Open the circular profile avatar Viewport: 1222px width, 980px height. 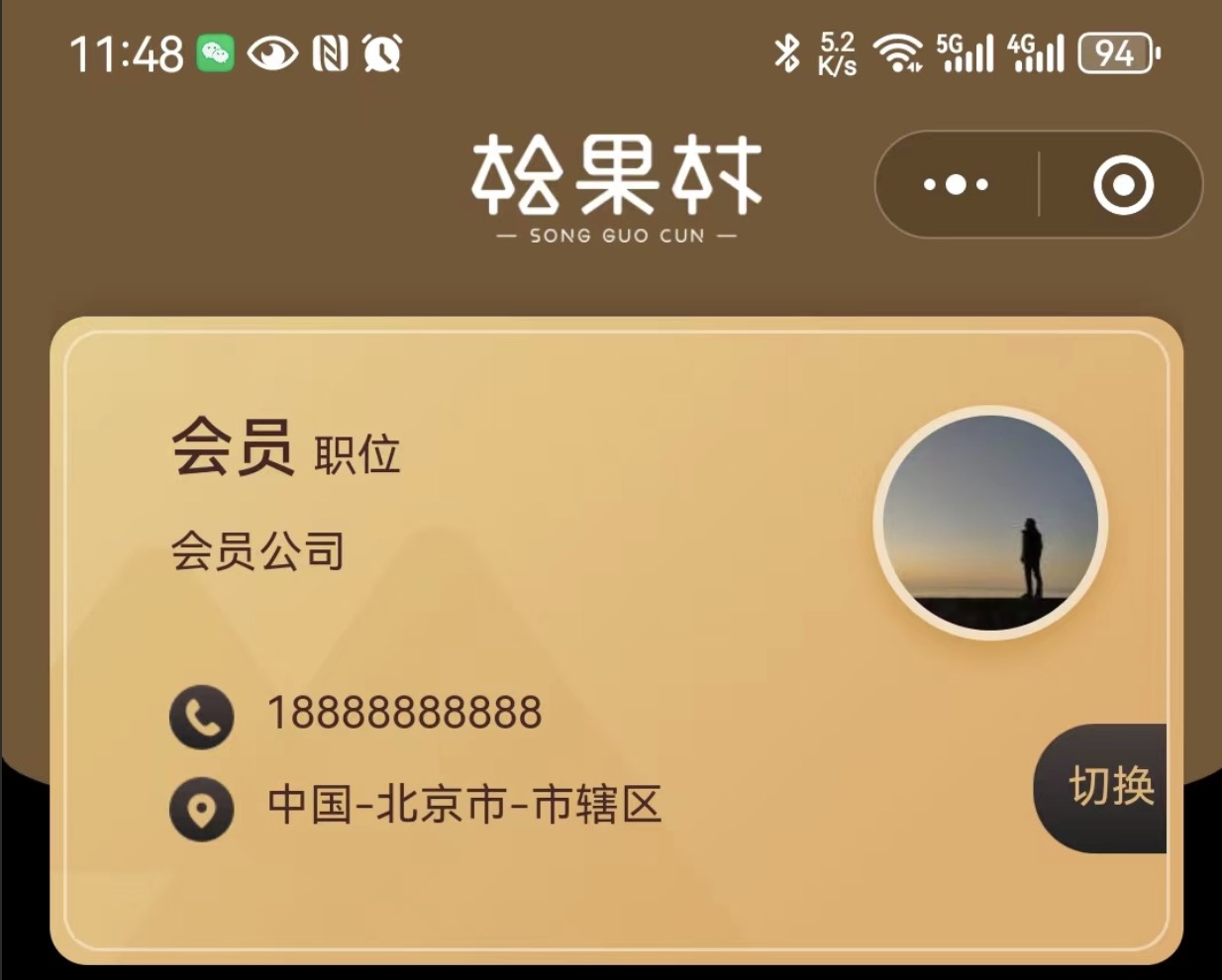point(990,523)
